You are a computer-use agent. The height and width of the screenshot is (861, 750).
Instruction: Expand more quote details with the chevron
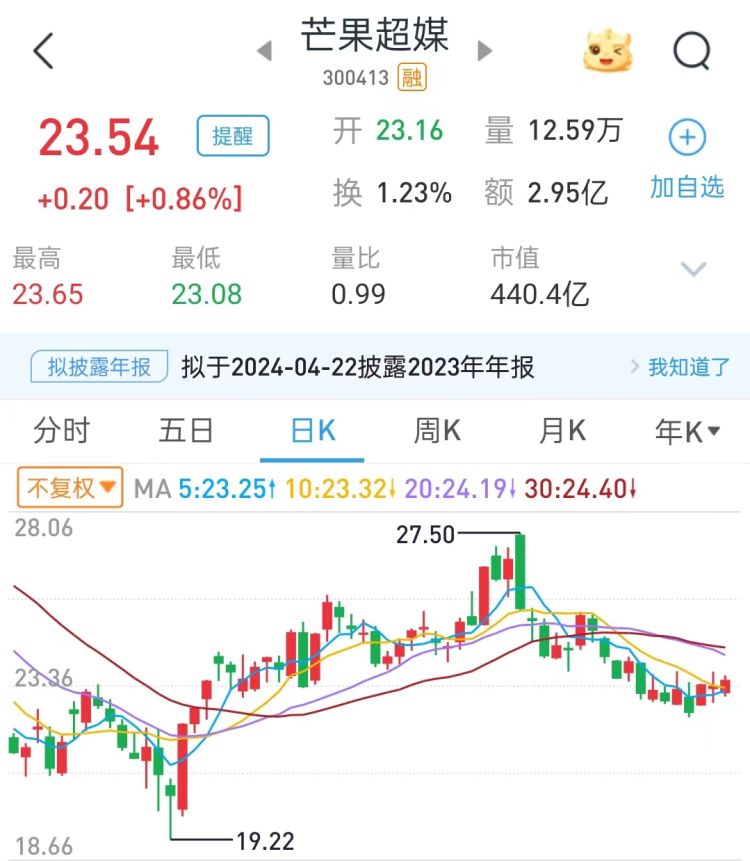tap(693, 269)
